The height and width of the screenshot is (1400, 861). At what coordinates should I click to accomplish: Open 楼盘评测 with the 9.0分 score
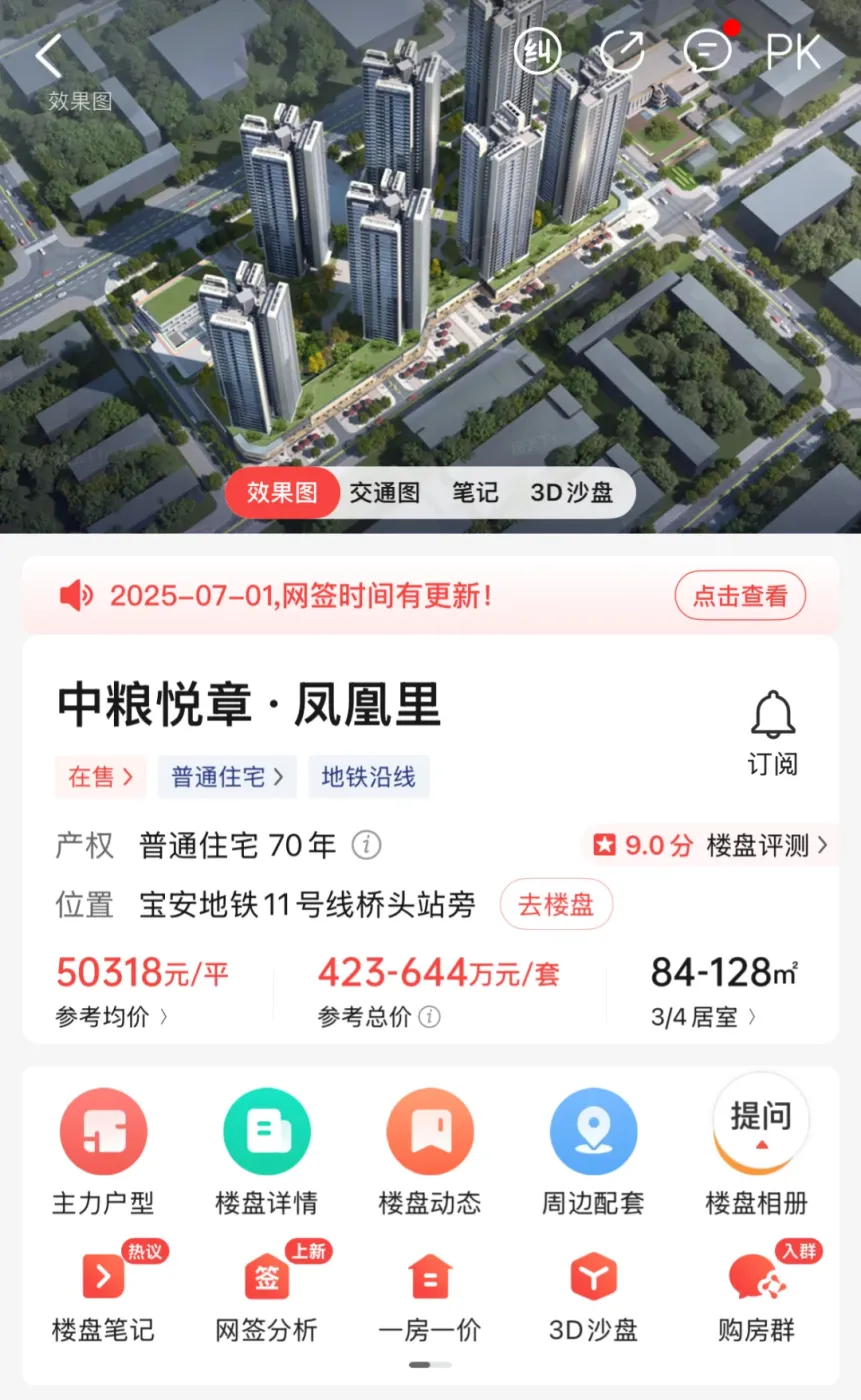[x=712, y=845]
